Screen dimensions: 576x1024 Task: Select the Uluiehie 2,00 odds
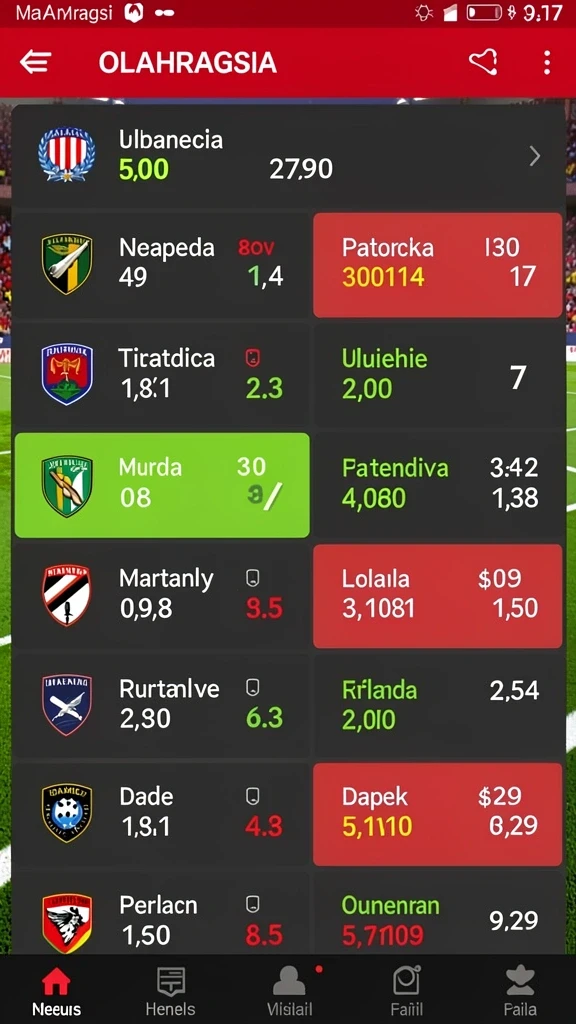438,374
